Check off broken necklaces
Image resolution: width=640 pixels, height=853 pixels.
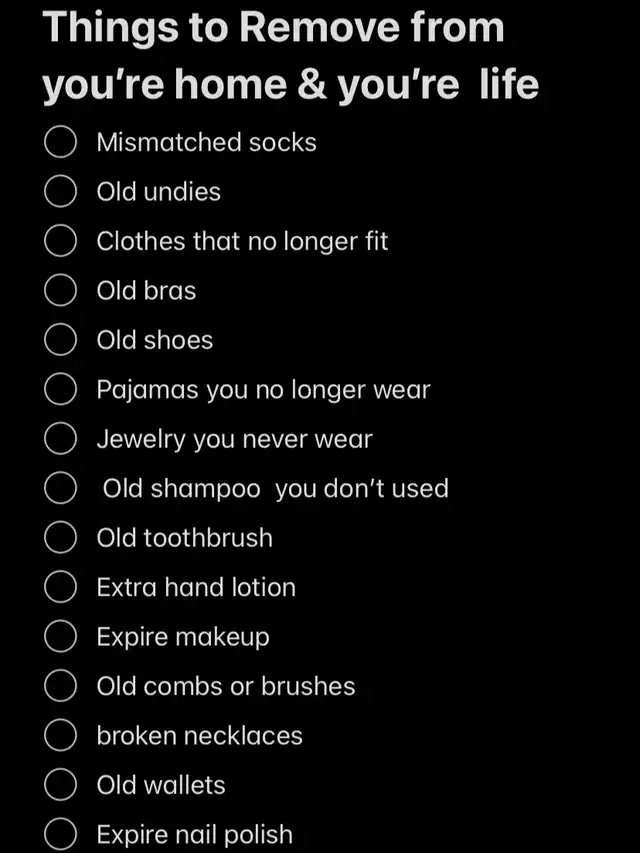[x=61, y=735]
